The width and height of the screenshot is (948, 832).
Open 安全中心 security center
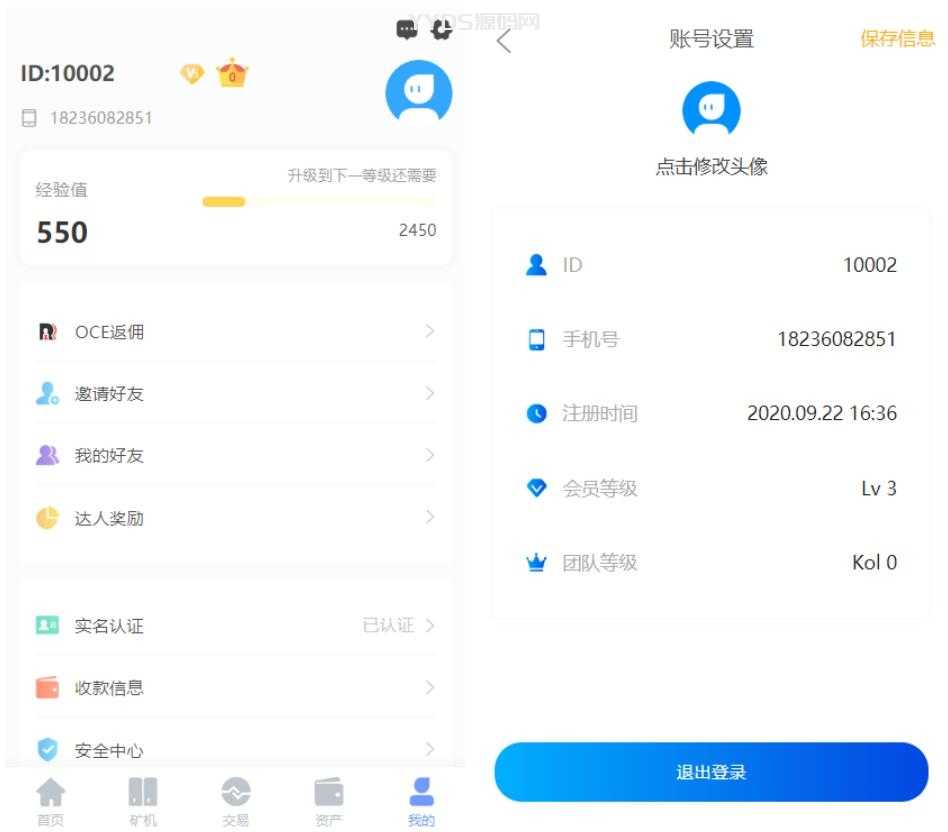coord(236,748)
